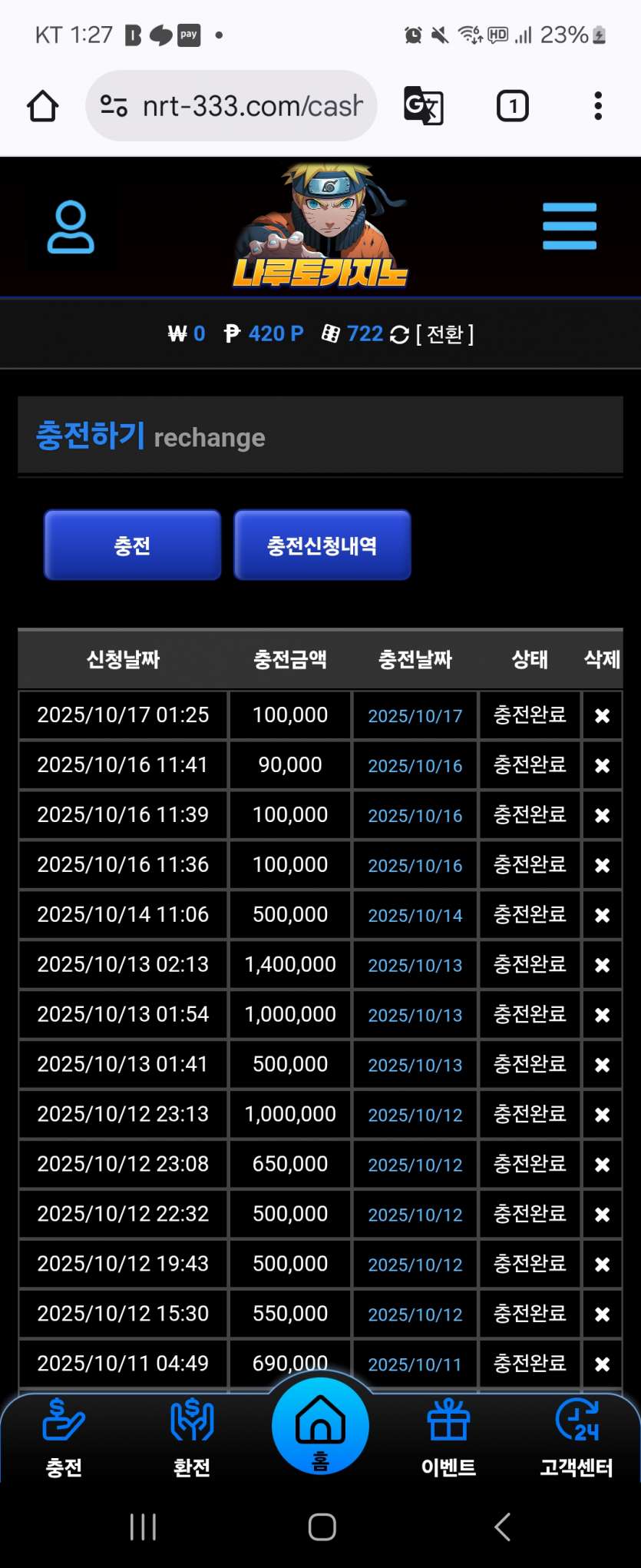Delete the 2025/10/17 01:25 entry
641x1568 pixels.
(x=602, y=716)
